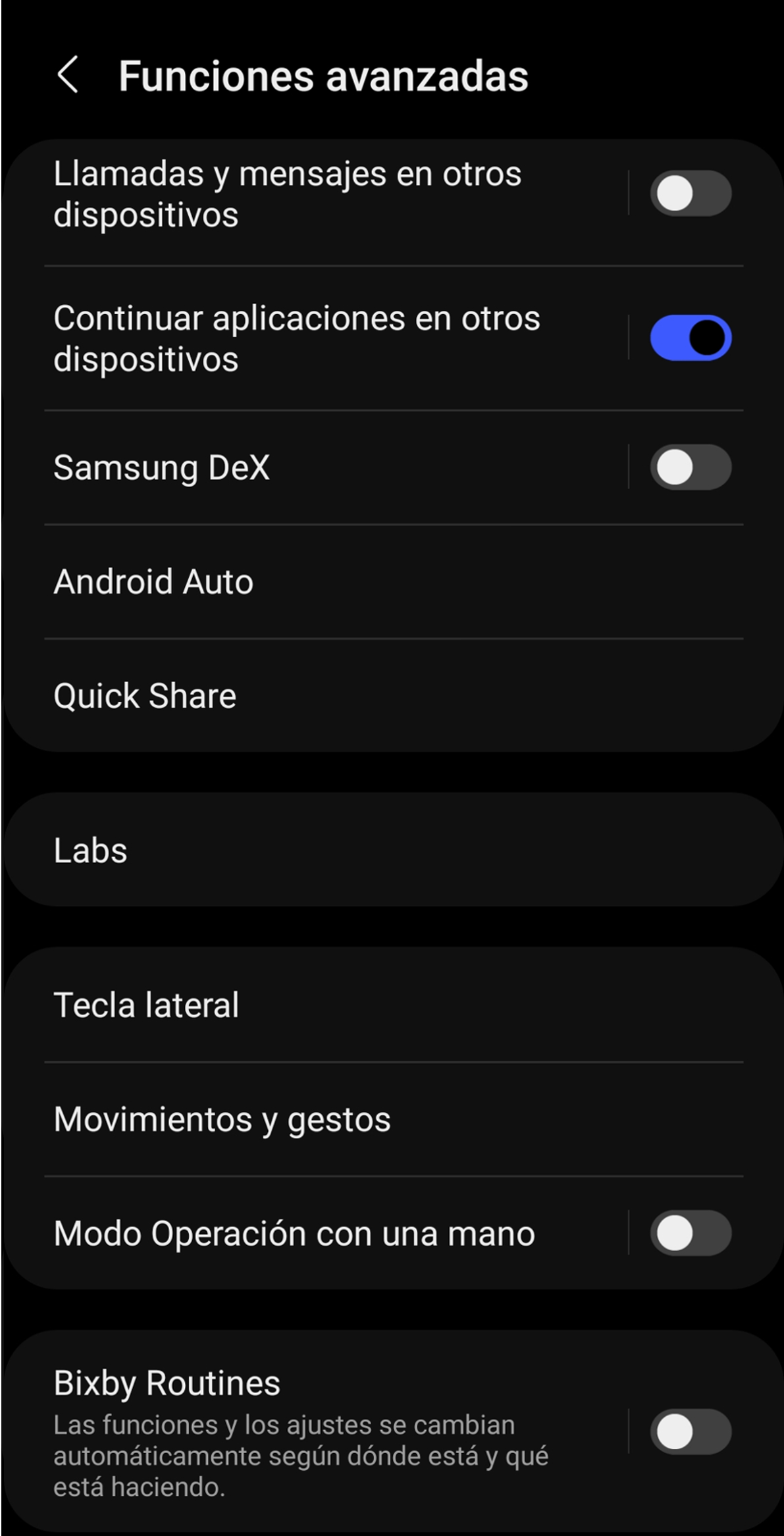Enter the Labs section
This screenshot has height=1536, width=784.
90,851
